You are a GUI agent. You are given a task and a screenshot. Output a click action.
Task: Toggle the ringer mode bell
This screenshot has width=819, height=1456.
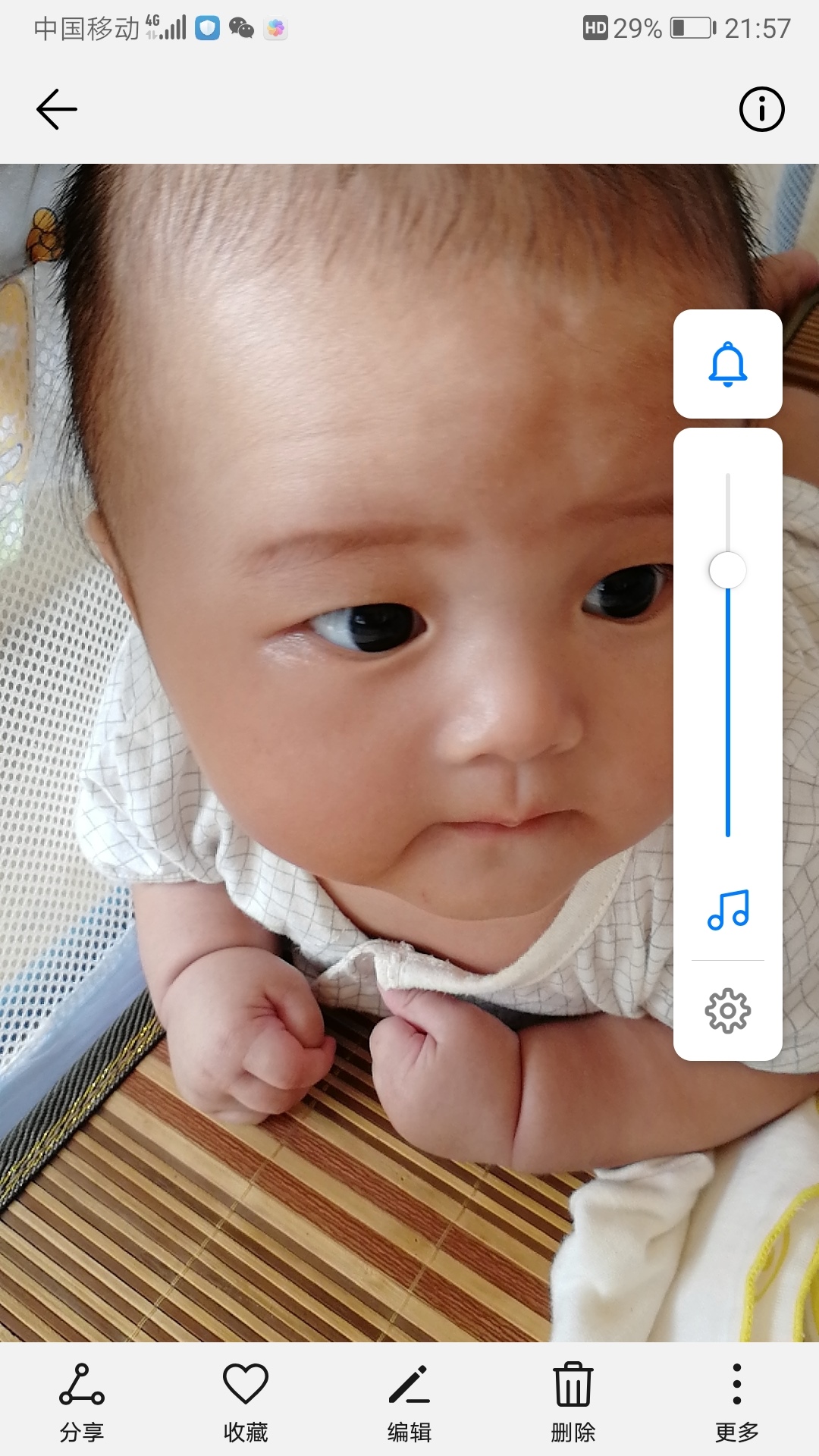[x=727, y=364]
